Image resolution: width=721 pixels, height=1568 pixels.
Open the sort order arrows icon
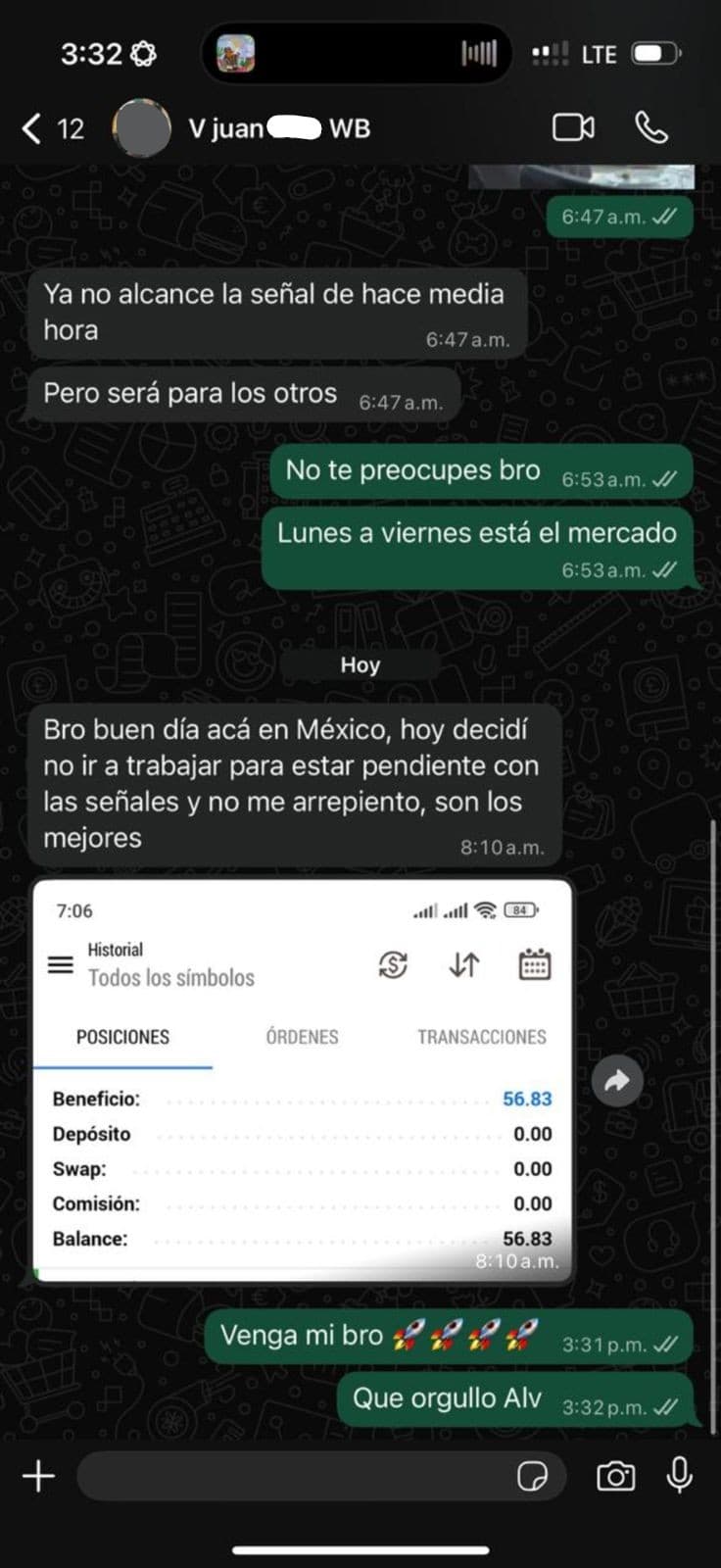pyautogui.click(x=462, y=963)
